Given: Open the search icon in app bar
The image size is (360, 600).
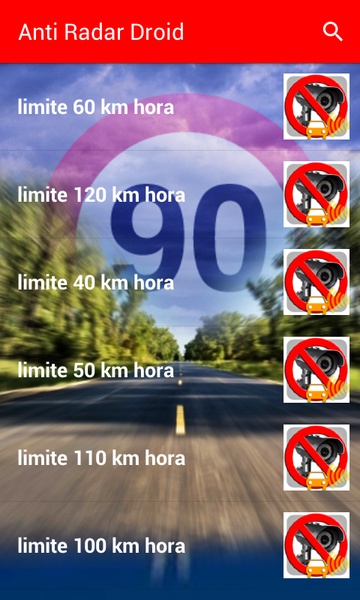Looking at the screenshot, I should 332,31.
